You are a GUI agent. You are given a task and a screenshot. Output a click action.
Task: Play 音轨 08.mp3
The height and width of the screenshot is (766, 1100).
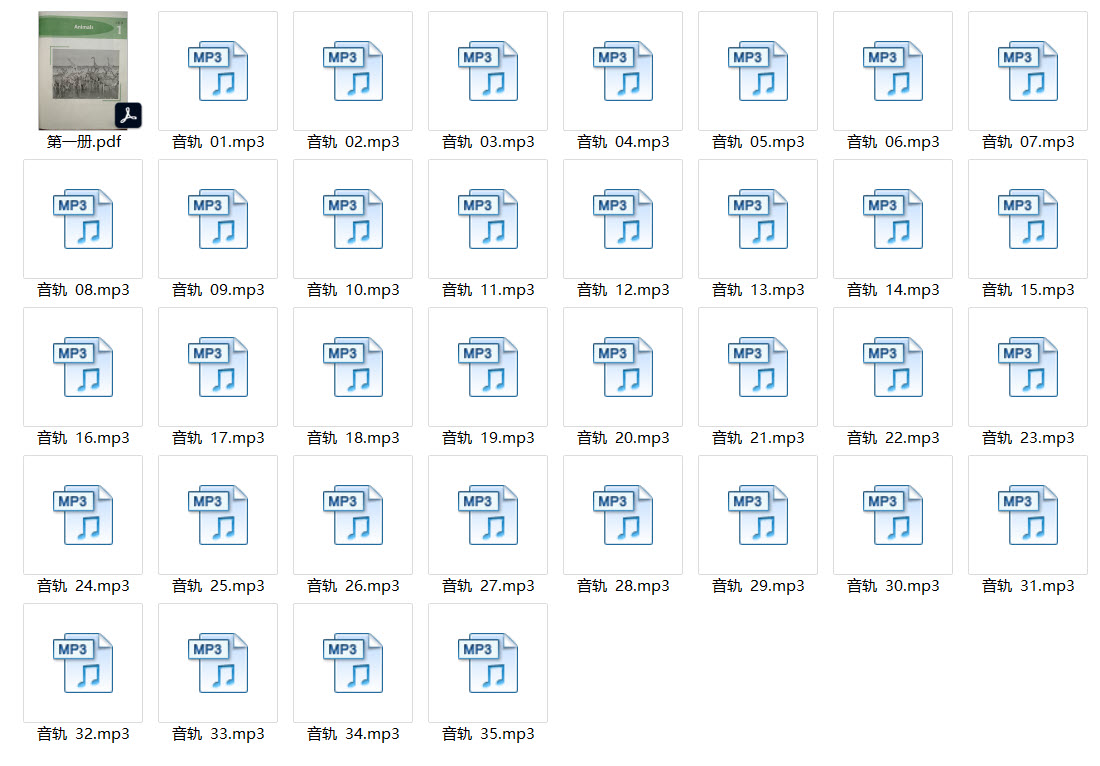coord(83,219)
